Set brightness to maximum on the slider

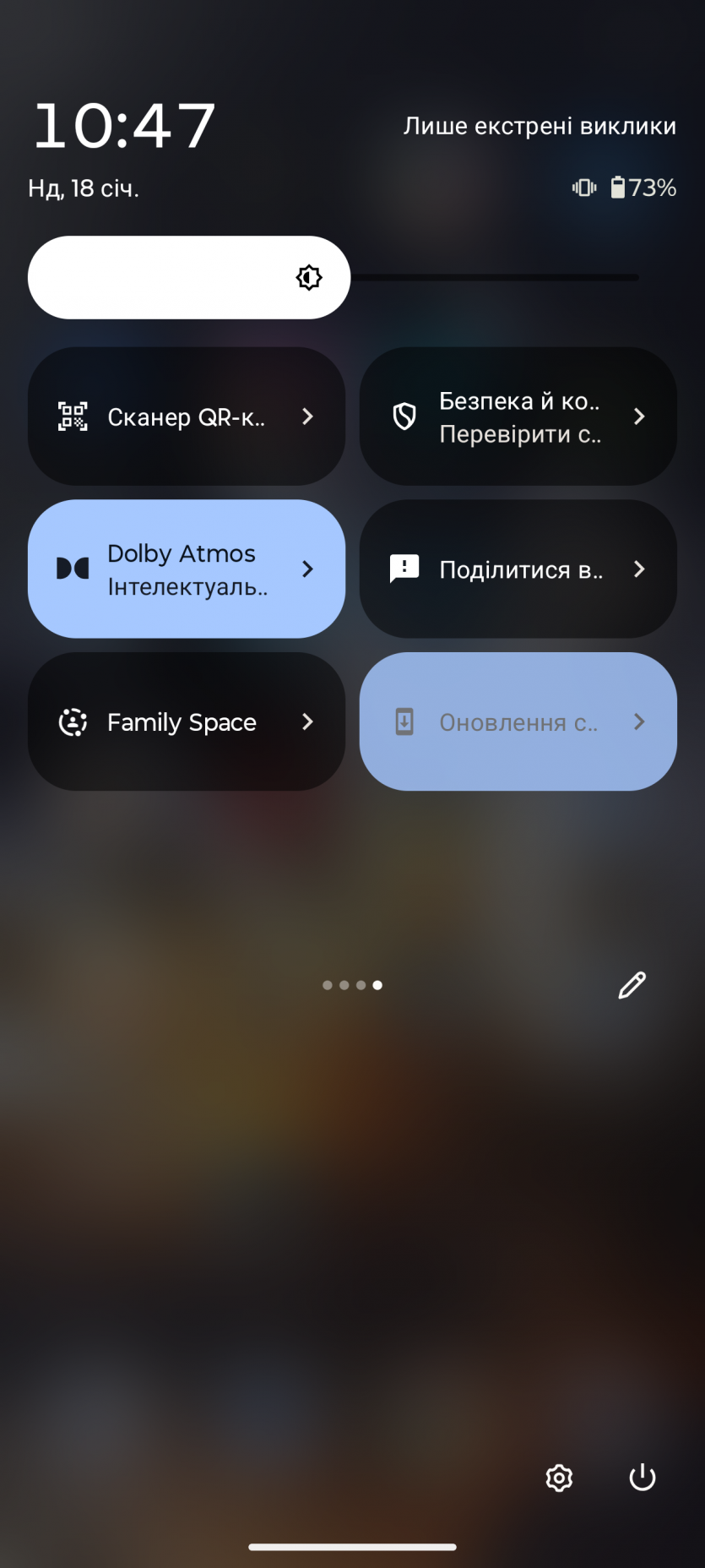tap(636, 277)
